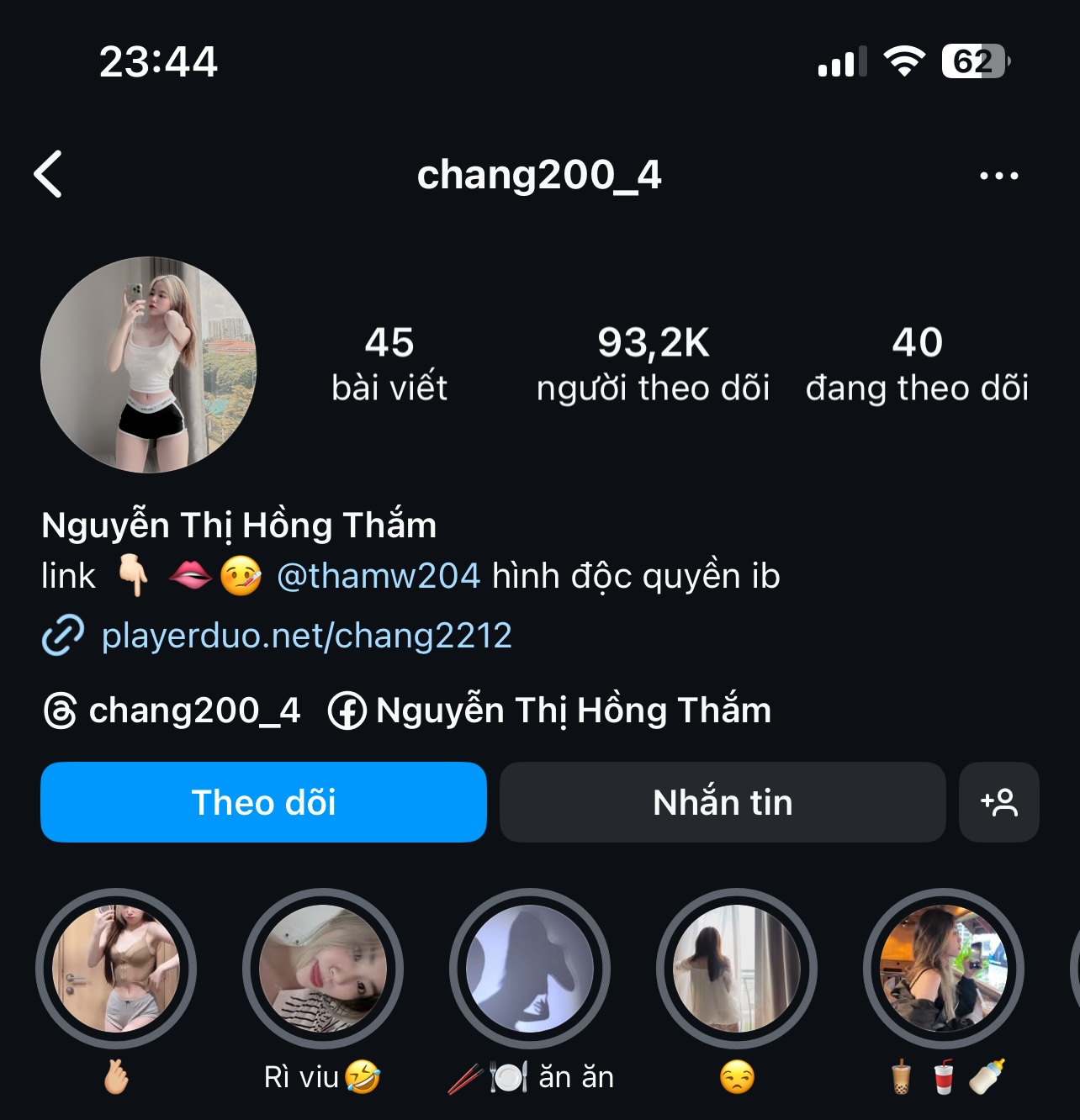
Task: Follow this account with Theo dõi
Action: (x=263, y=802)
